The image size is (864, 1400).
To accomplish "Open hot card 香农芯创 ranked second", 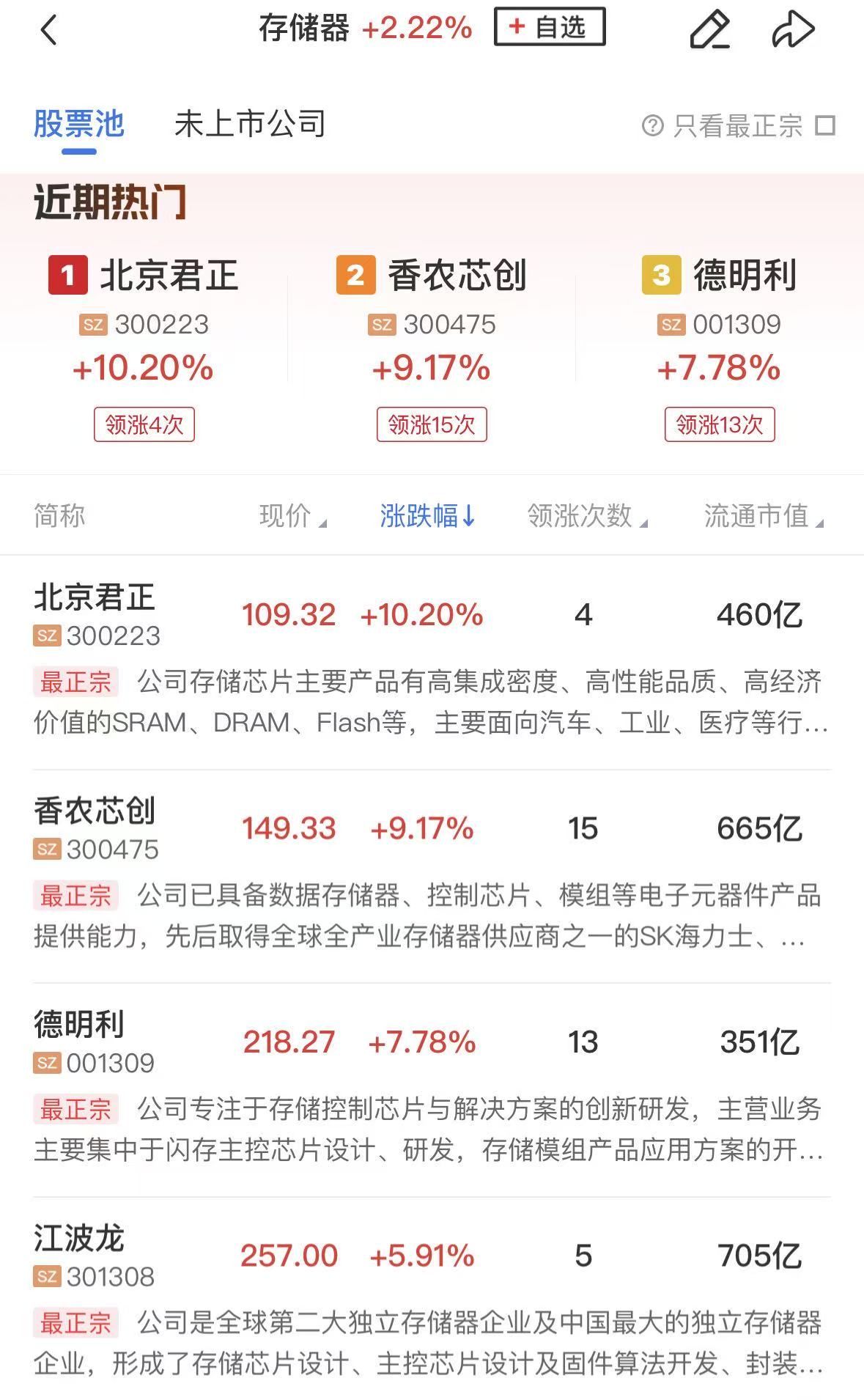I will click(x=432, y=345).
